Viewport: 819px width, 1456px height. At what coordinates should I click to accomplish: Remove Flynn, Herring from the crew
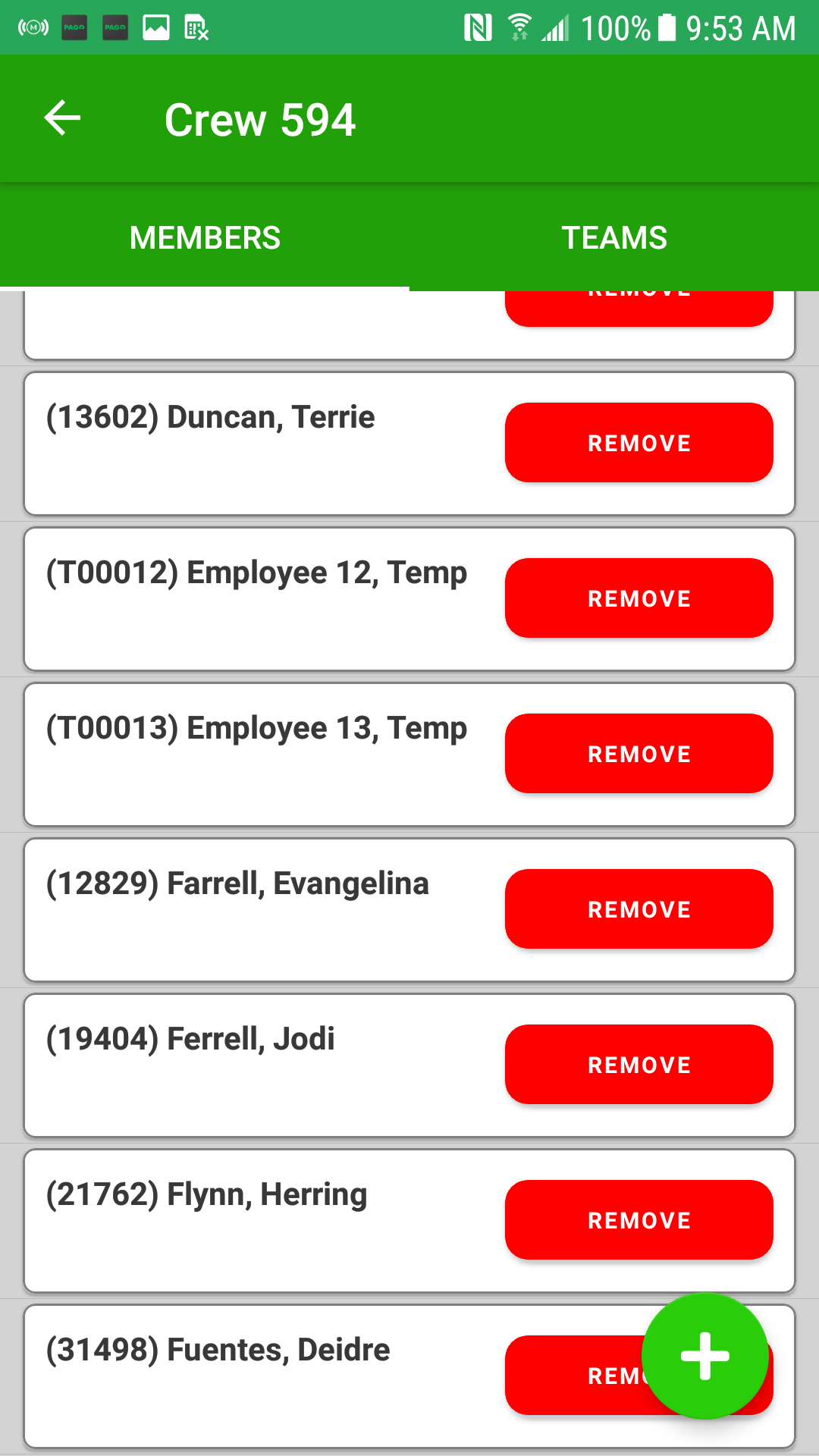tap(639, 1219)
